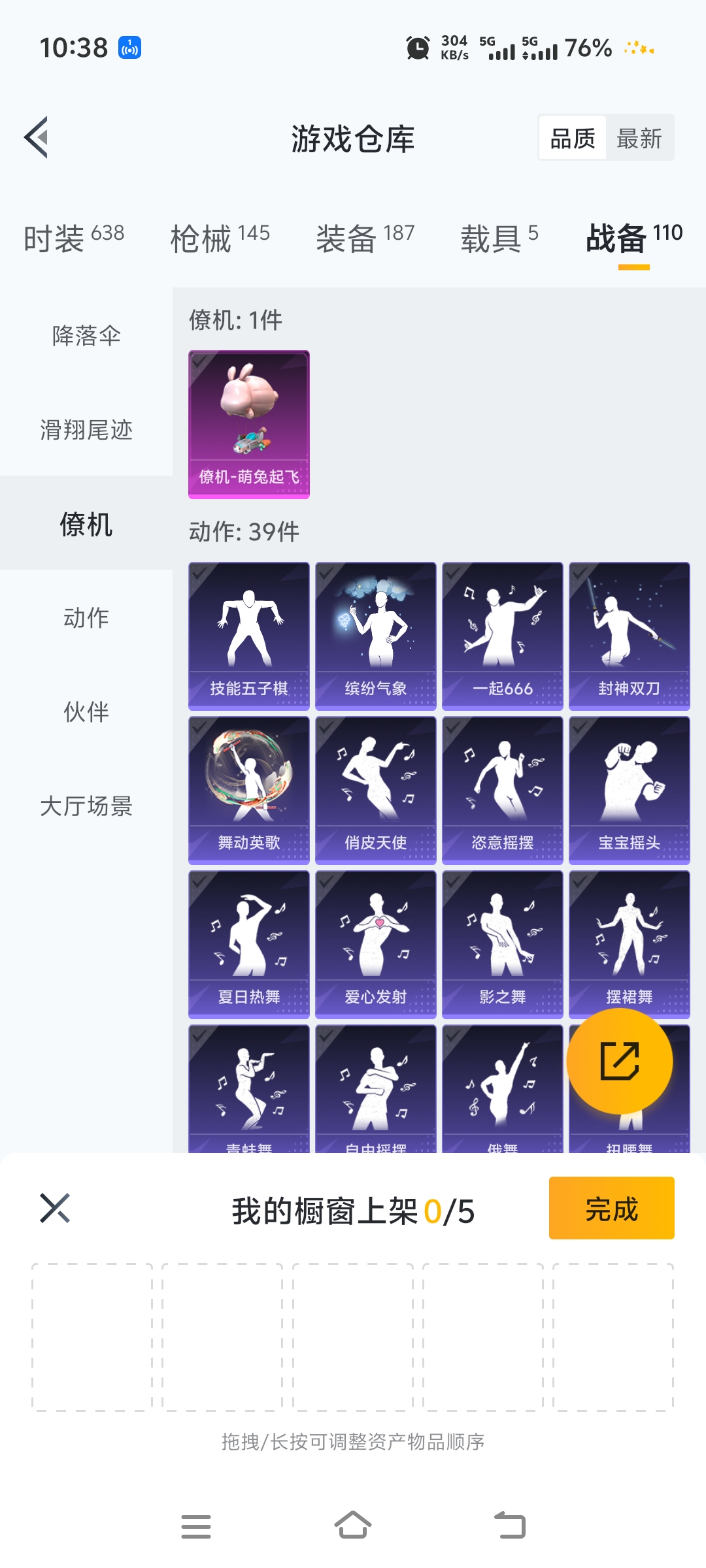
Task: Choose the 一起666 emote
Action: (502, 636)
